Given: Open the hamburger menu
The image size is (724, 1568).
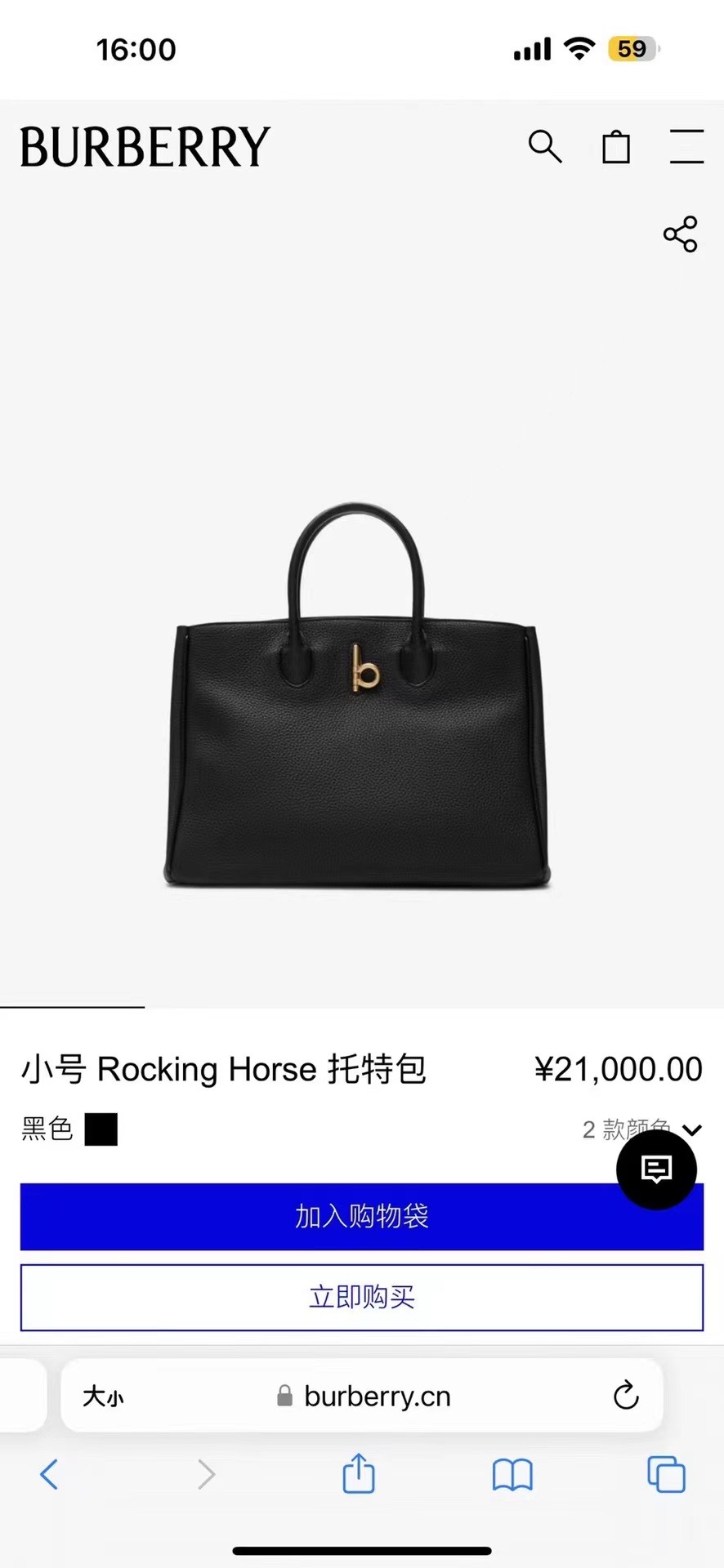Looking at the screenshot, I should click(686, 147).
